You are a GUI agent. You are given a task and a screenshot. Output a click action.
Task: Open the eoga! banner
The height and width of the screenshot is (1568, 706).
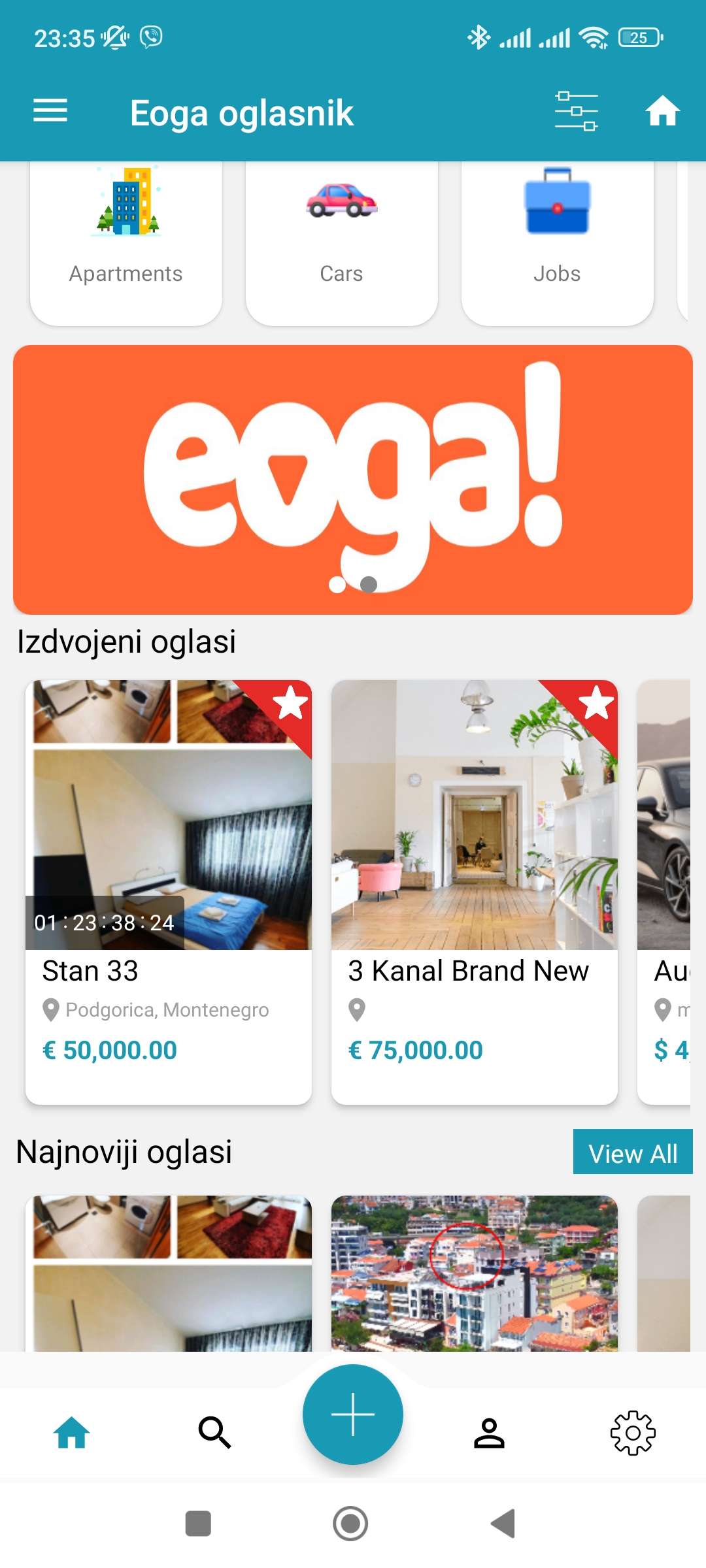[353, 480]
